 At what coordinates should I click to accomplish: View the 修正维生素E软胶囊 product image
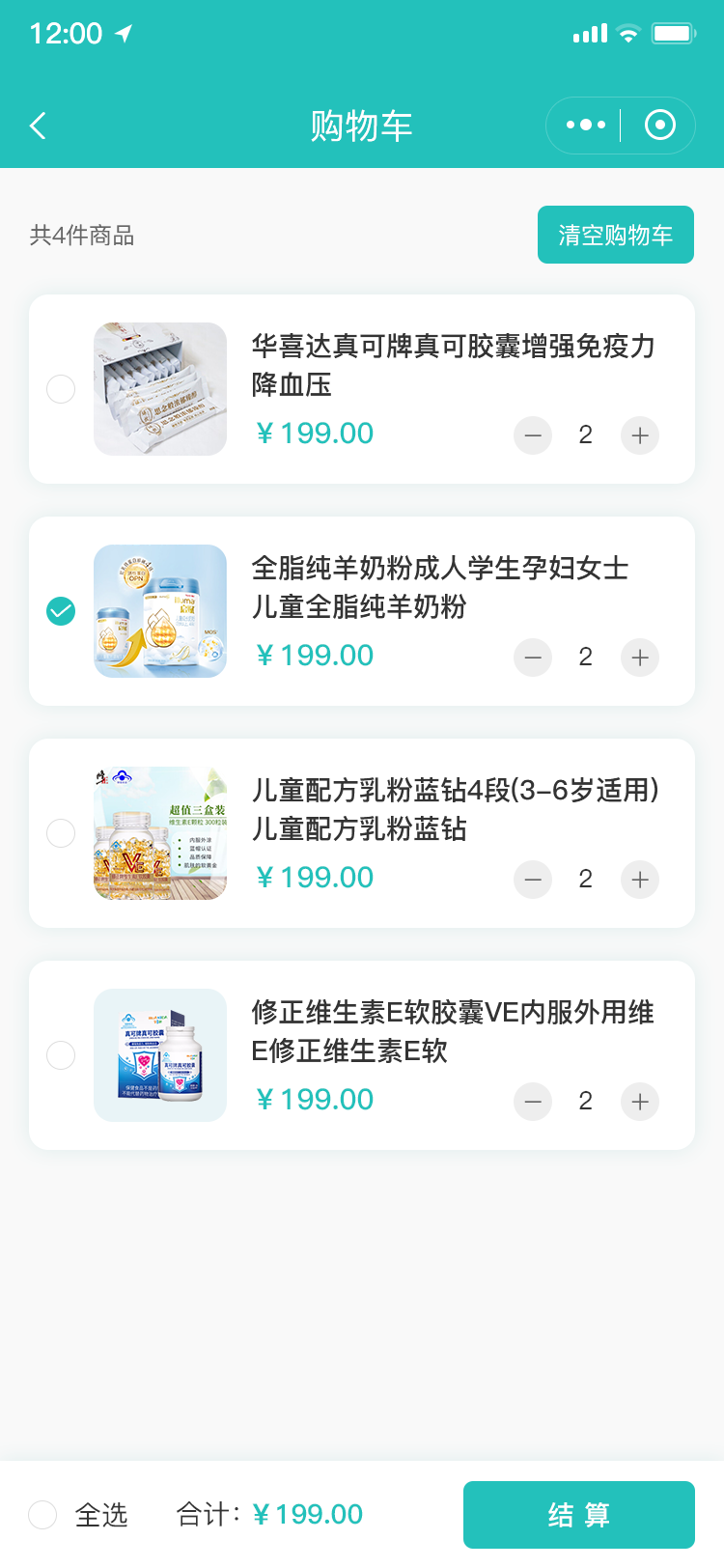tap(160, 1055)
